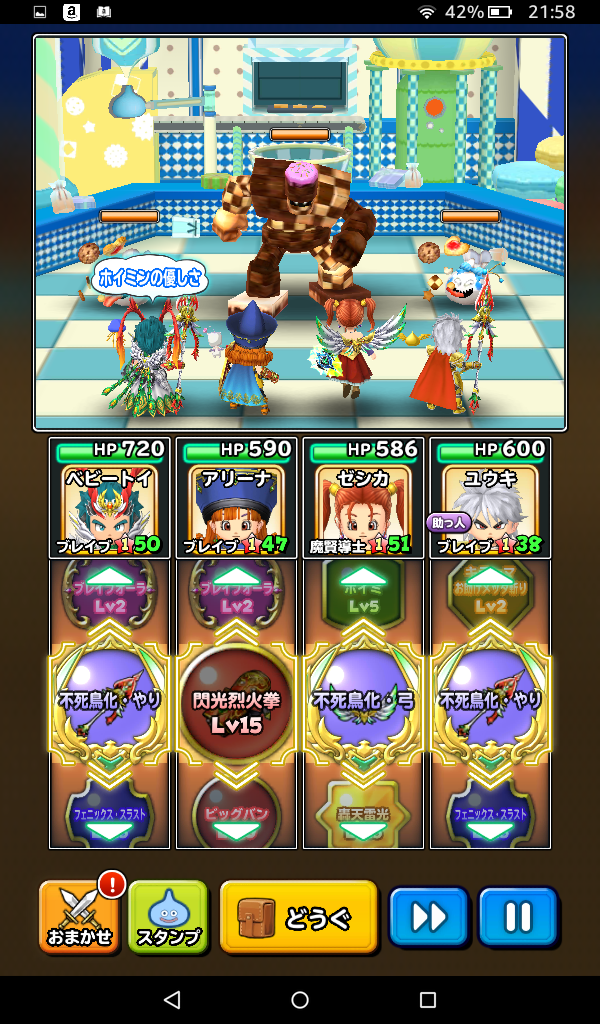
Task: Select ベビートイ's フェニックス・スラスト skill below
Action: 110,812
